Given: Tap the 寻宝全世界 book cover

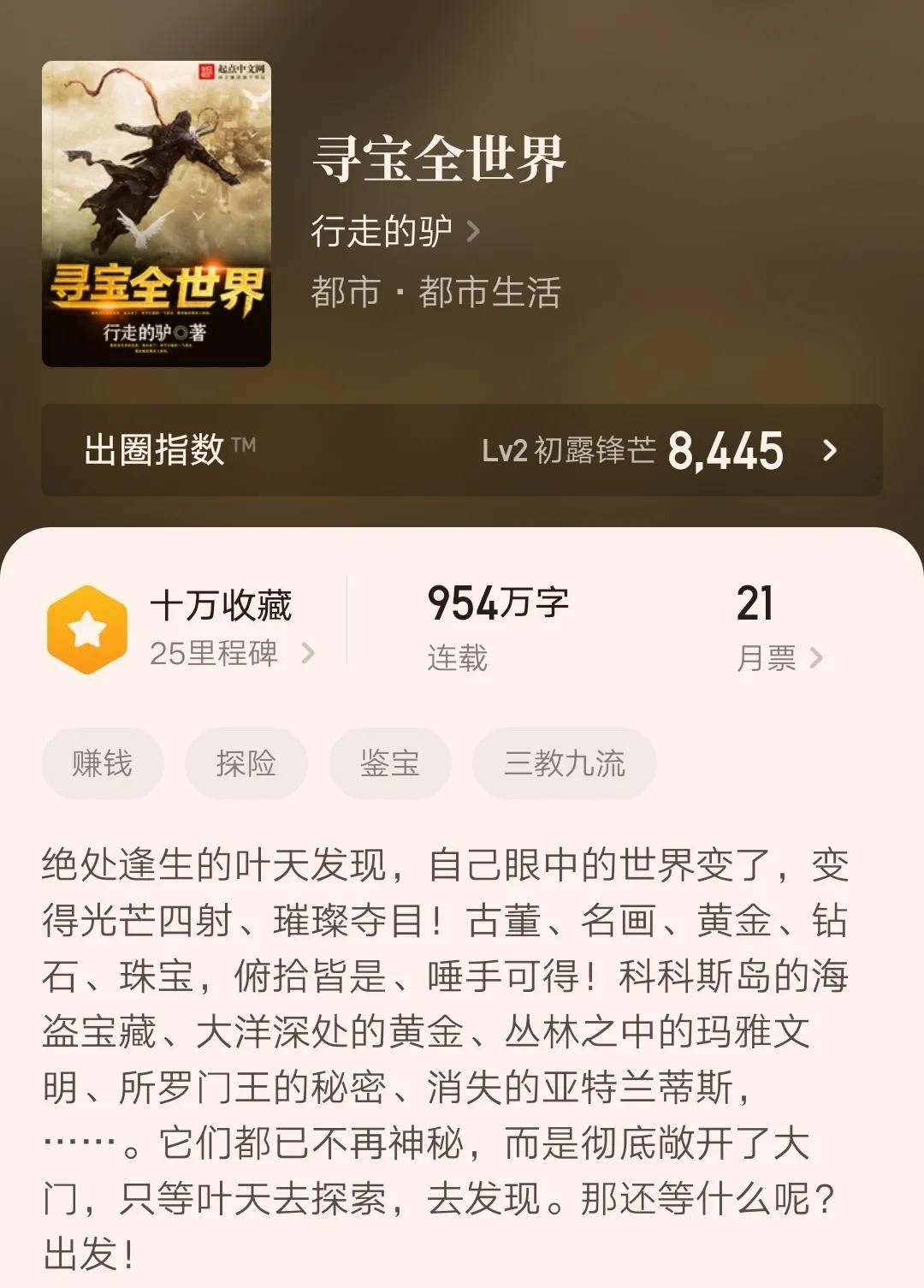Looking at the screenshot, I should click(x=157, y=214).
